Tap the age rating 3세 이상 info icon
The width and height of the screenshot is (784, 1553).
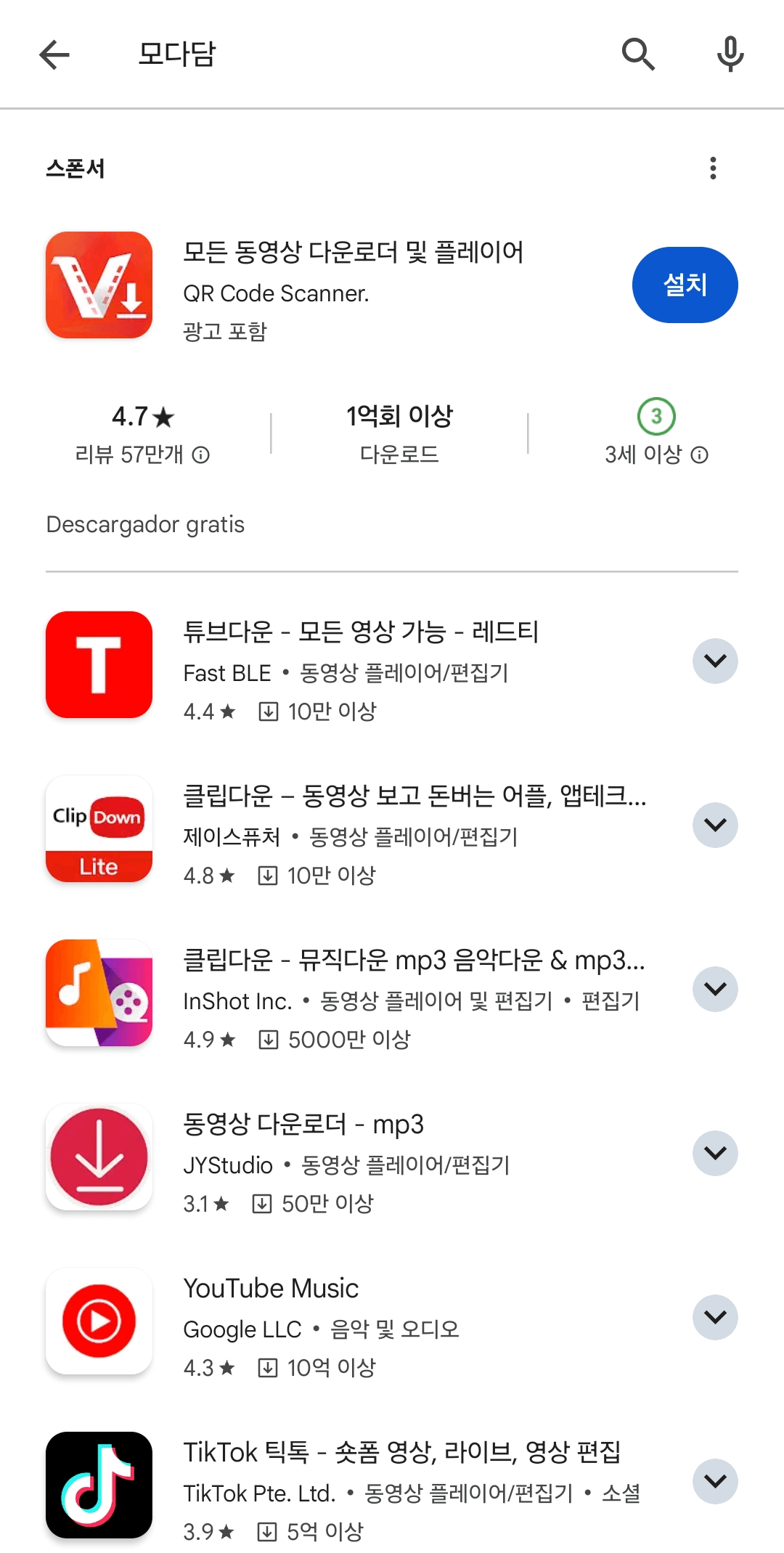699,455
